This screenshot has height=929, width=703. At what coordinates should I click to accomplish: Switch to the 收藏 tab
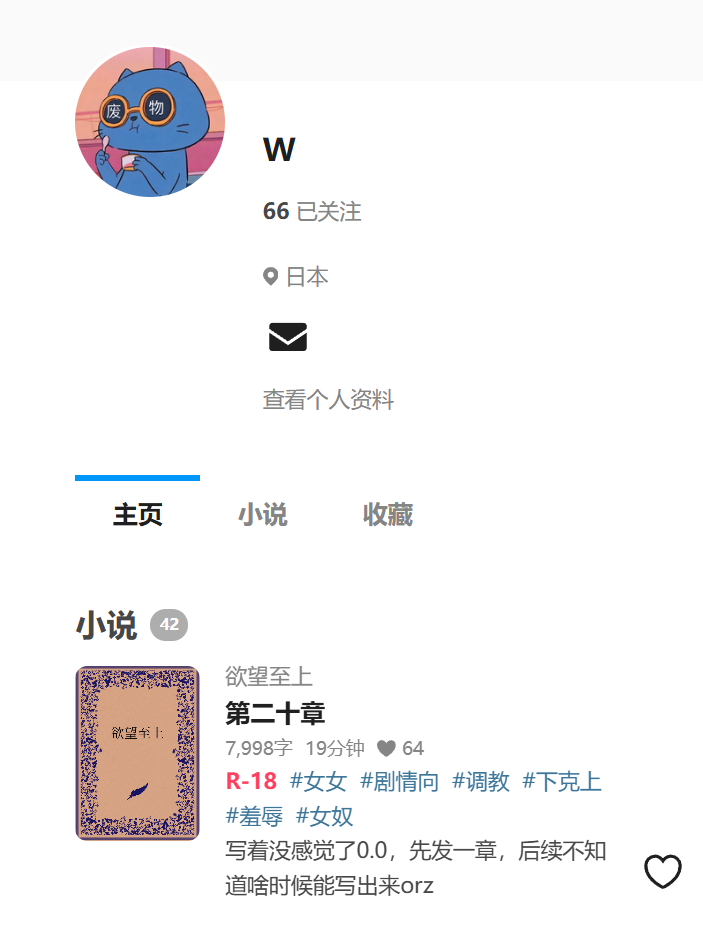(x=387, y=515)
